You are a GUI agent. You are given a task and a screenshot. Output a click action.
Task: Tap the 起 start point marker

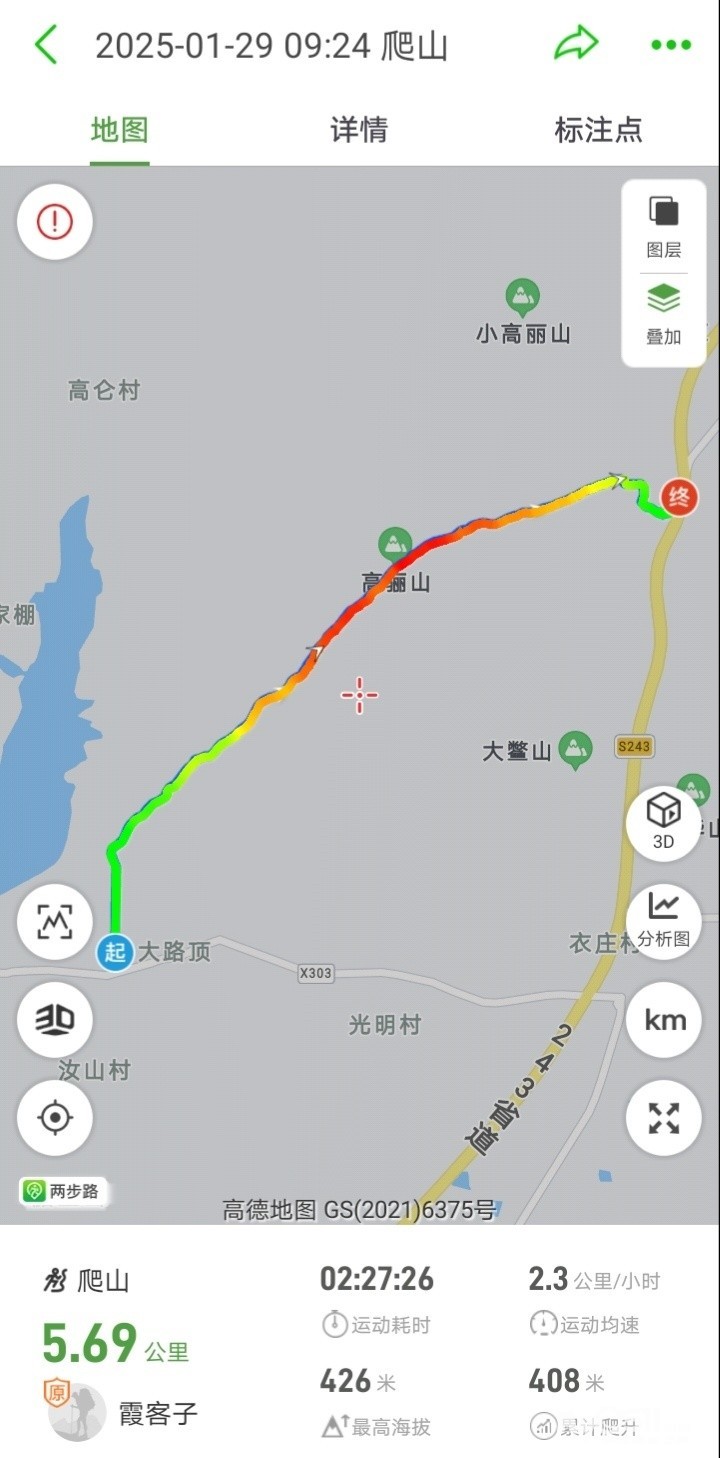[x=115, y=951]
